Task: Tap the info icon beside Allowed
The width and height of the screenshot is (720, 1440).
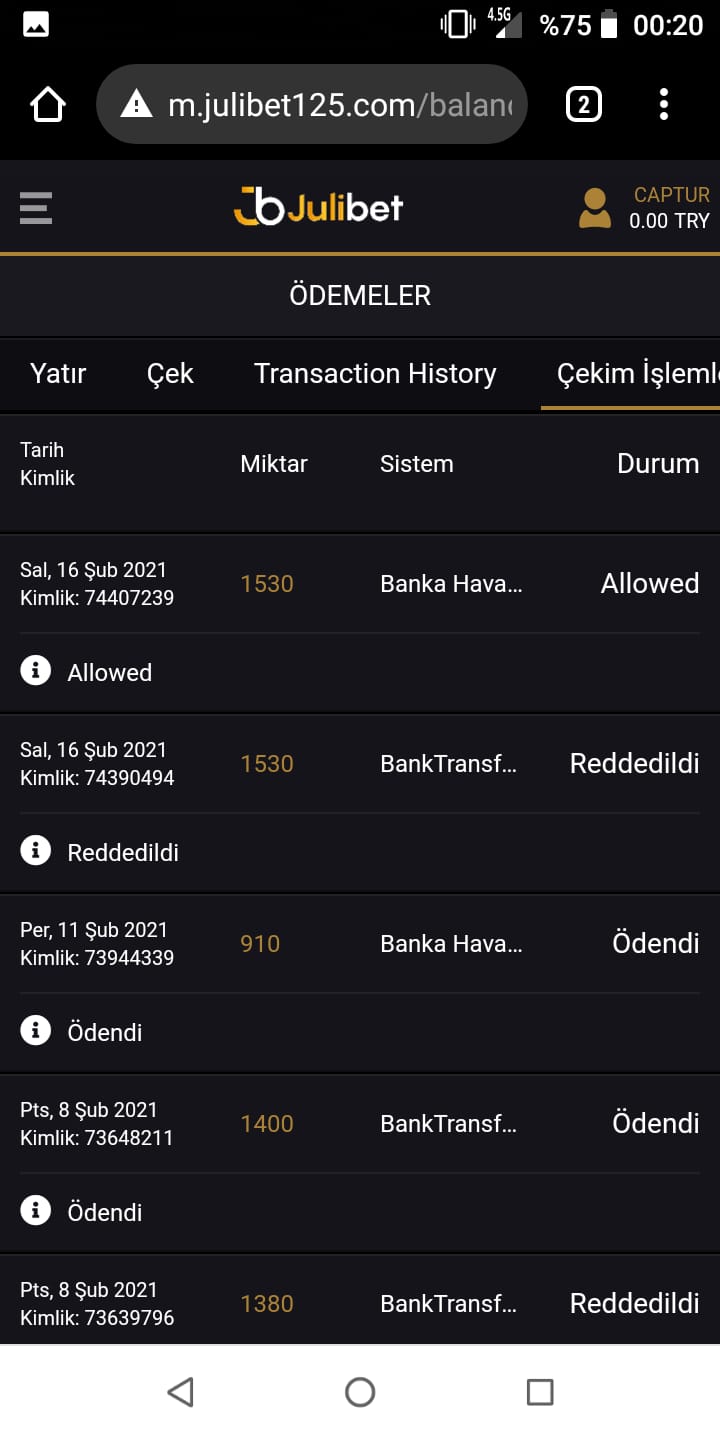Action: (x=35, y=671)
